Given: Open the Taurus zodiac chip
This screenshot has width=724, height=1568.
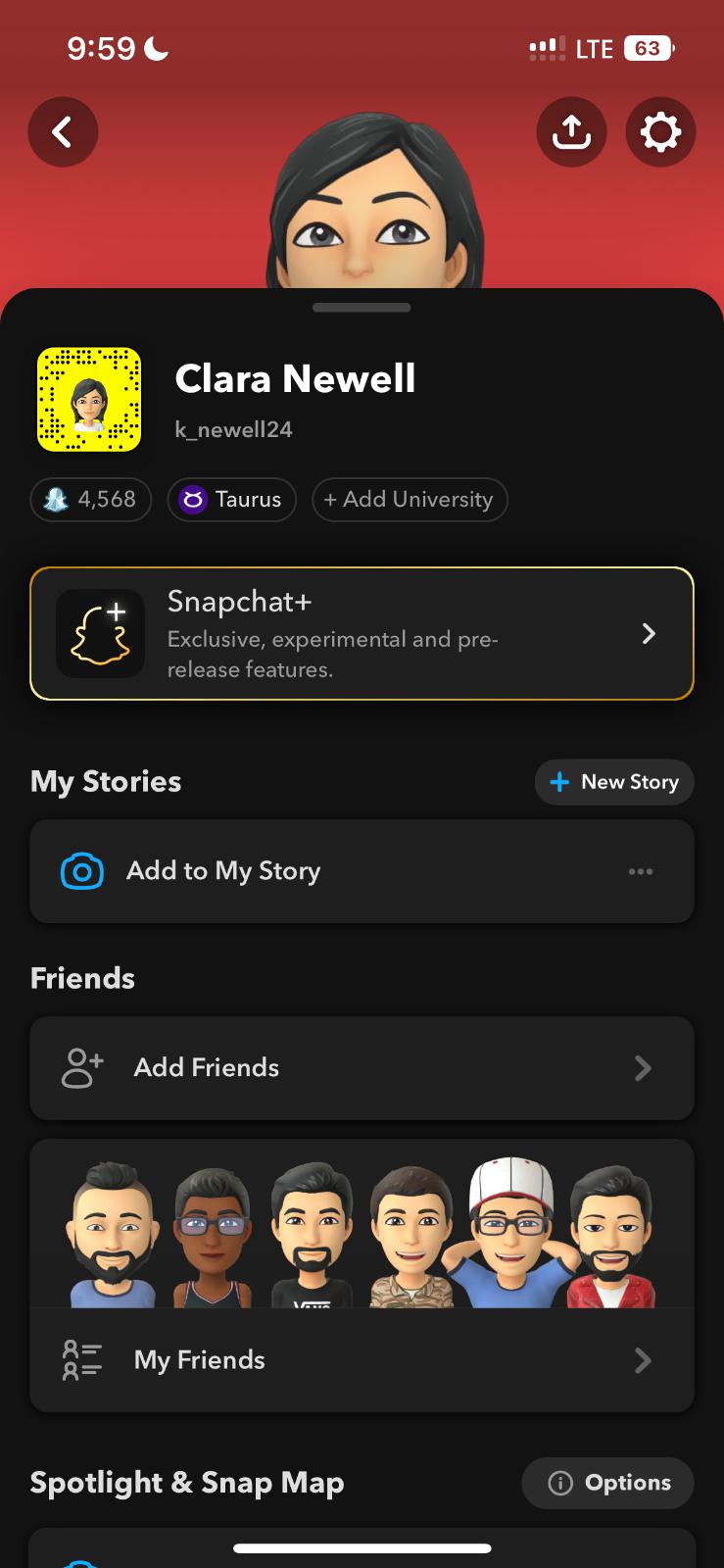Looking at the screenshot, I should [231, 499].
